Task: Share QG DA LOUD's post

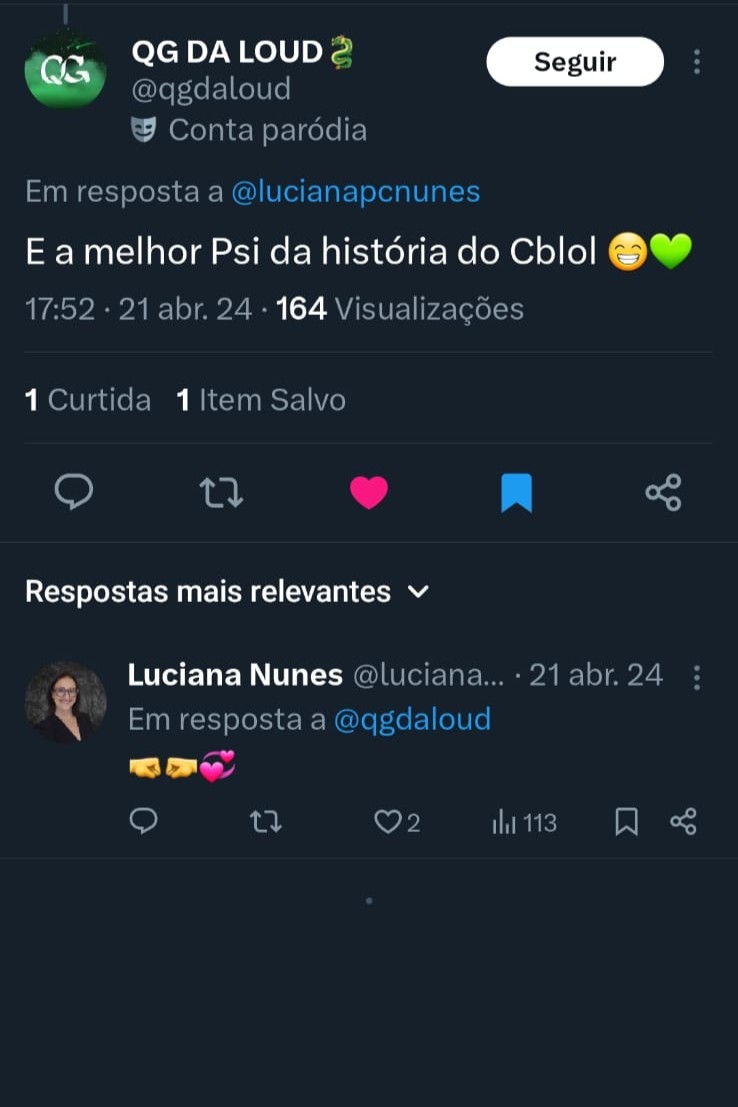Action: tap(663, 492)
